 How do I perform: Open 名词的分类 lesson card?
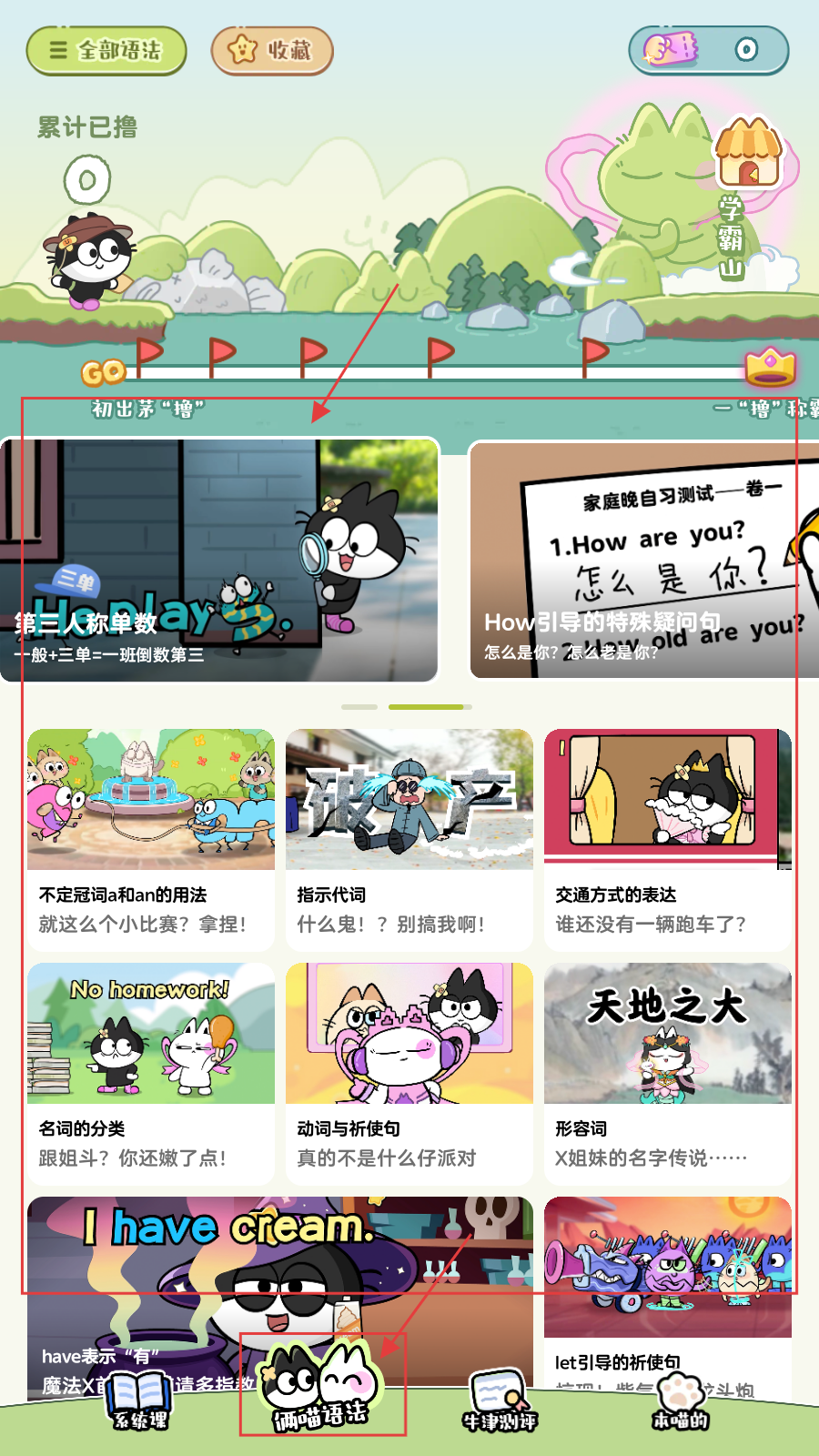151,1072
